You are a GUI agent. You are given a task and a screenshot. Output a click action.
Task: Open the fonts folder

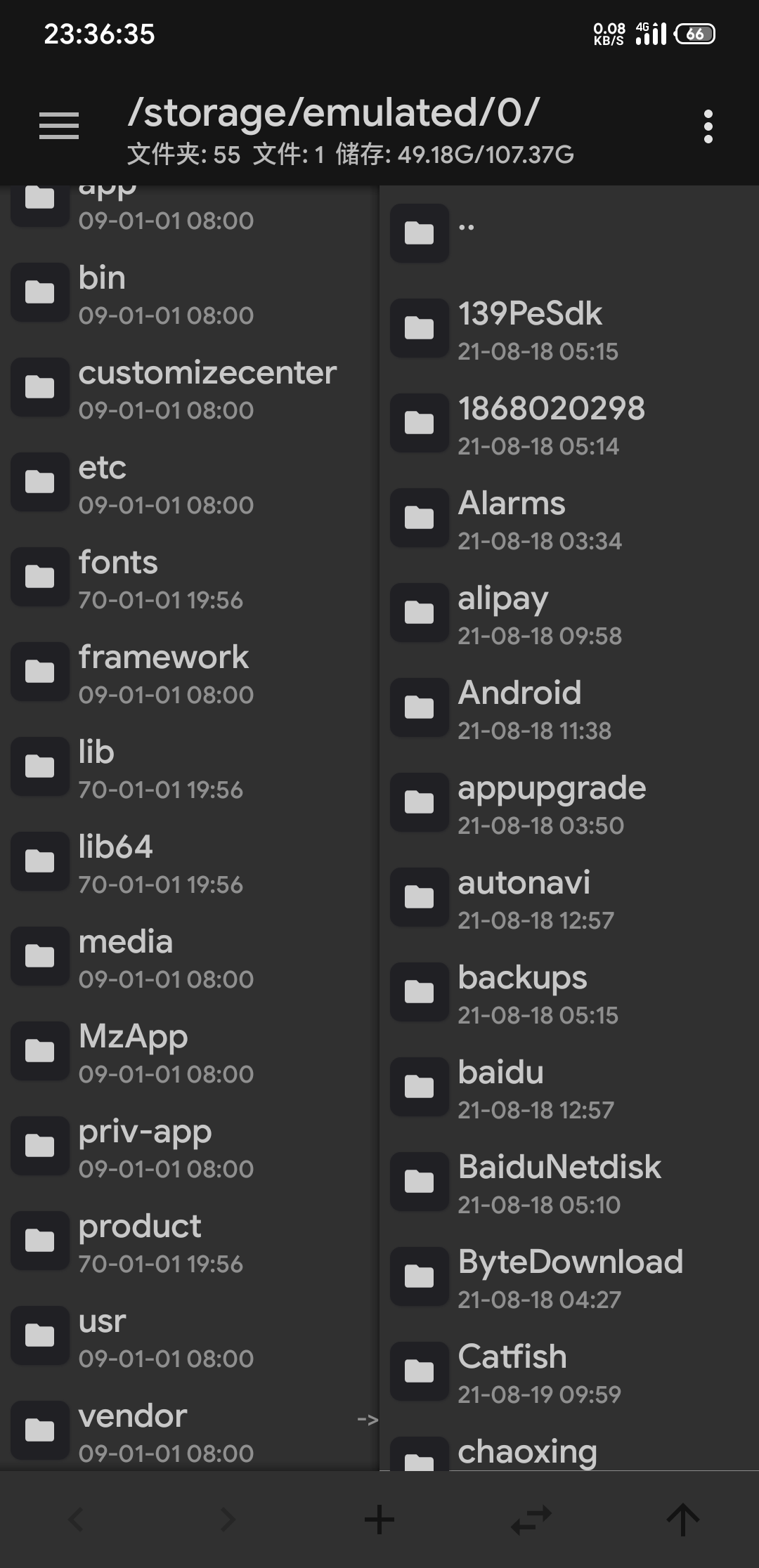point(190,577)
